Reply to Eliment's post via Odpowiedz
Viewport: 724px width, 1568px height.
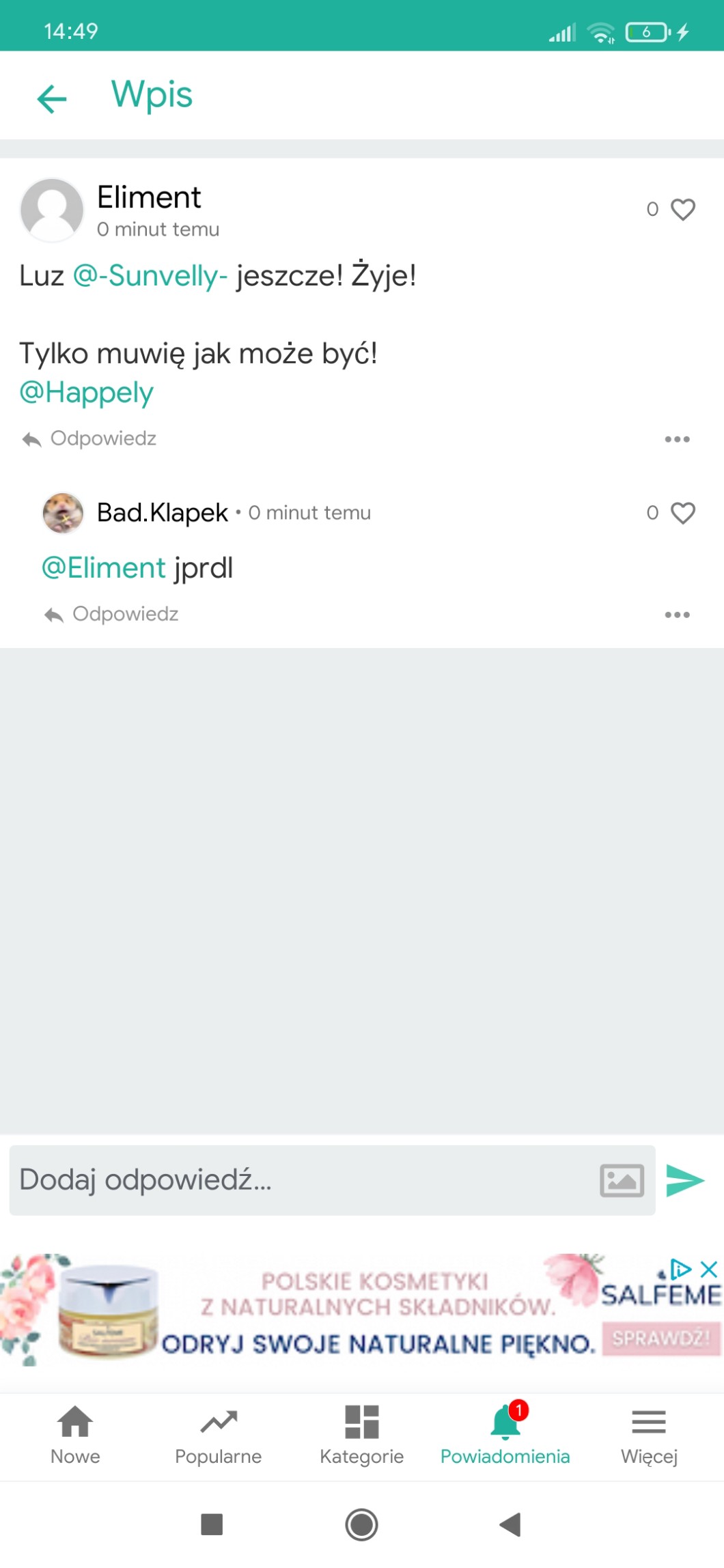90,438
